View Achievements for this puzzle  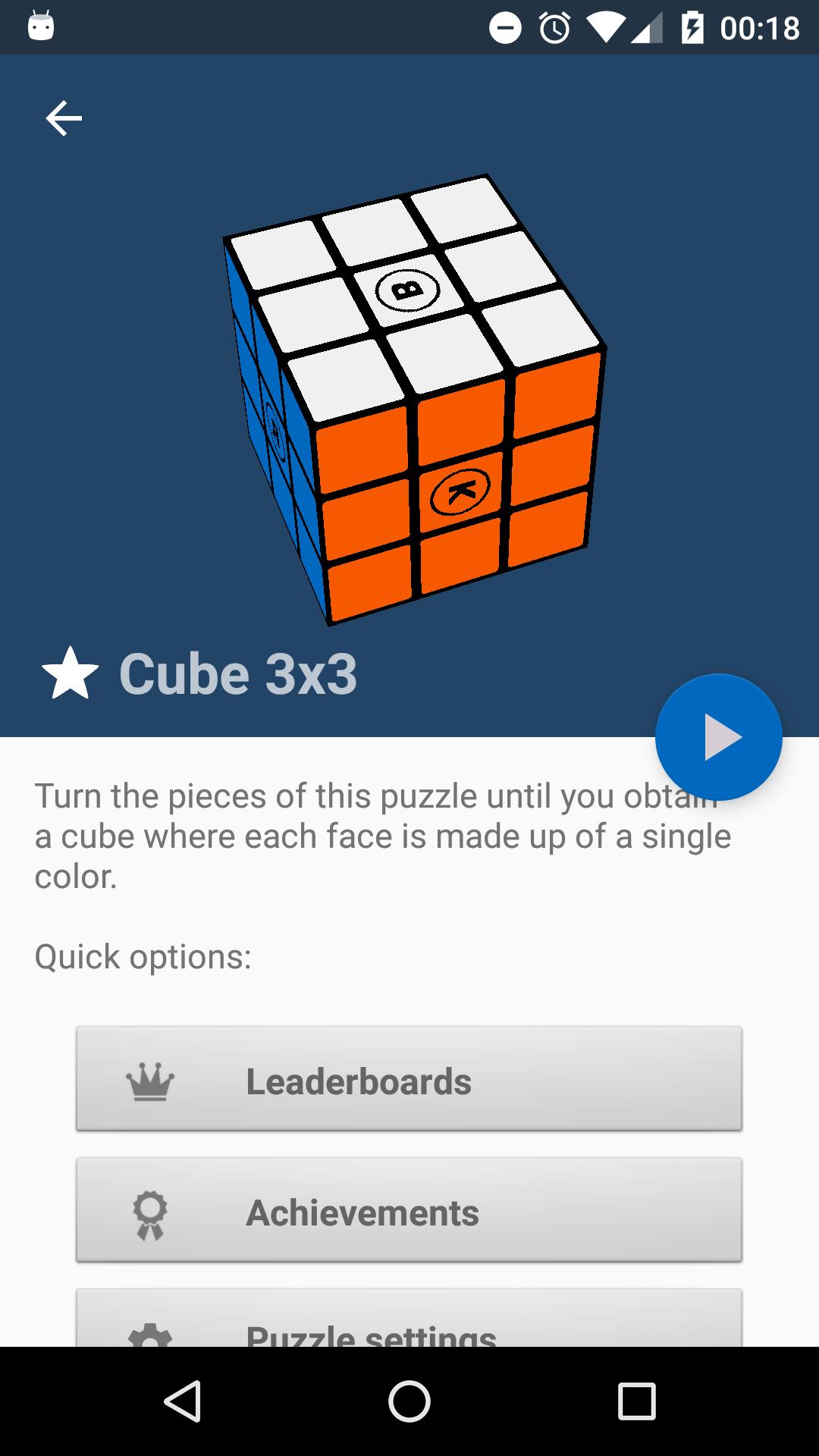(x=409, y=1212)
